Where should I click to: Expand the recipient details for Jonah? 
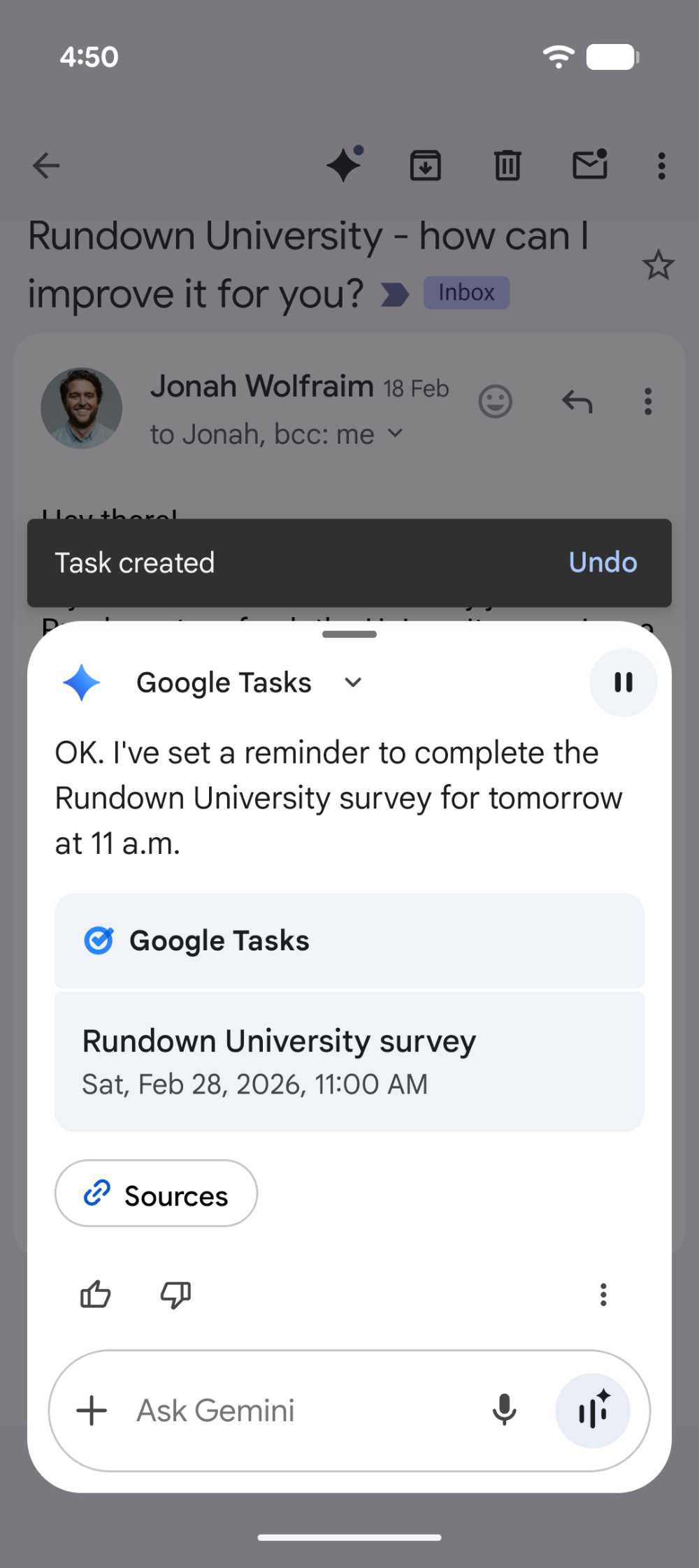coord(395,433)
